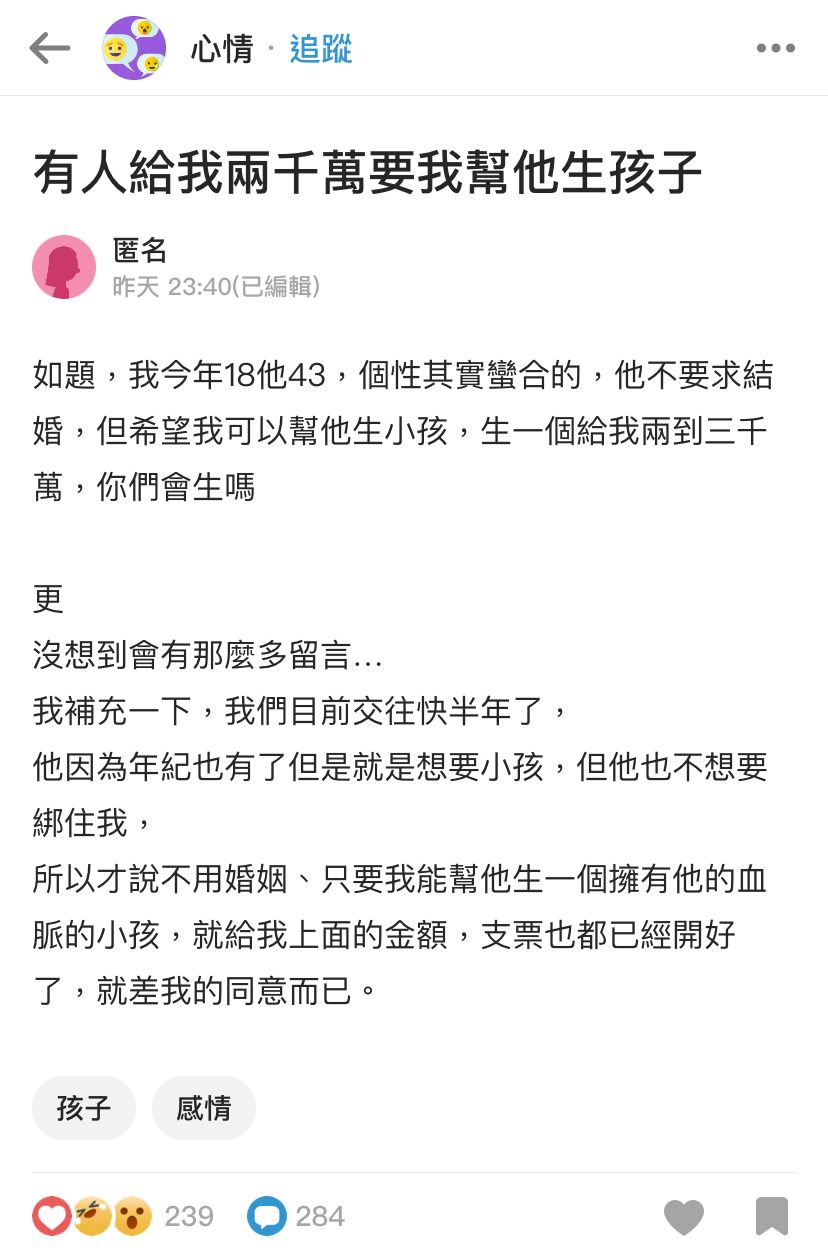Open the 心情 board page

tap(222, 49)
